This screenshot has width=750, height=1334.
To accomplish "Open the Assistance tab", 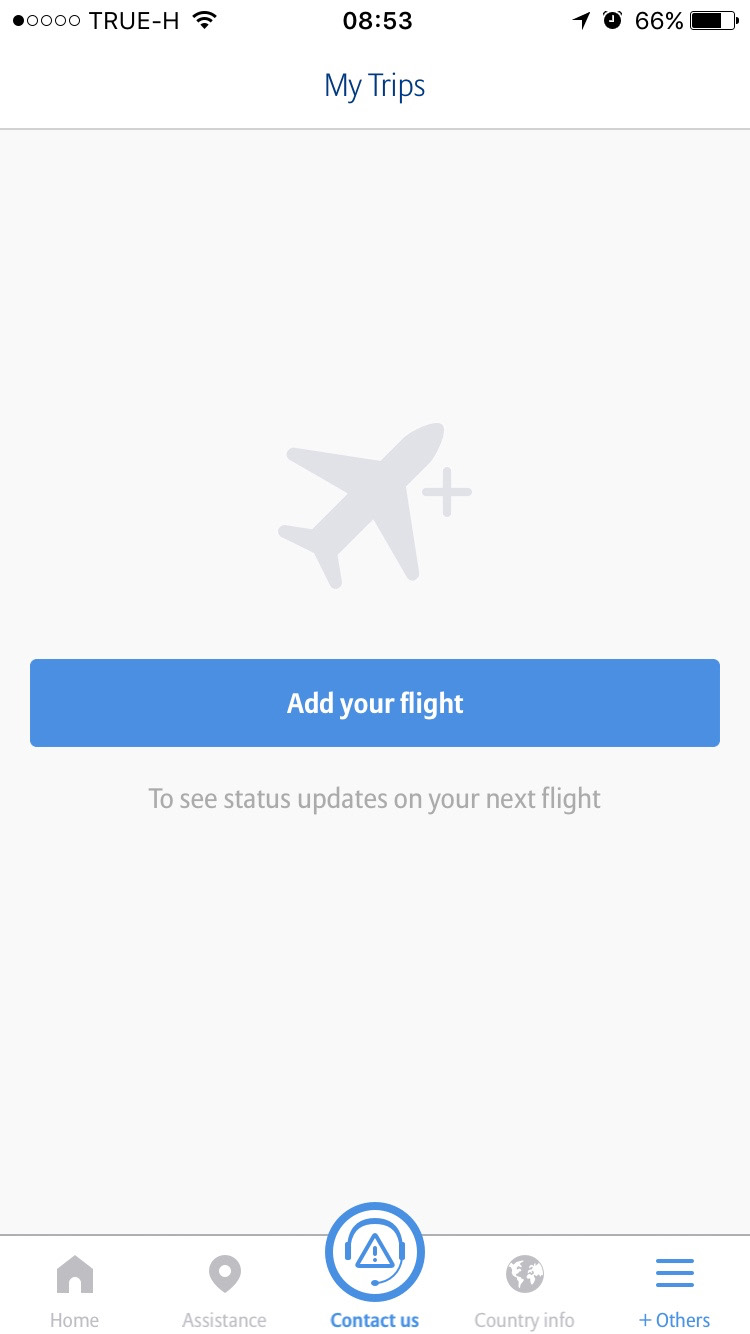I will [224, 1292].
